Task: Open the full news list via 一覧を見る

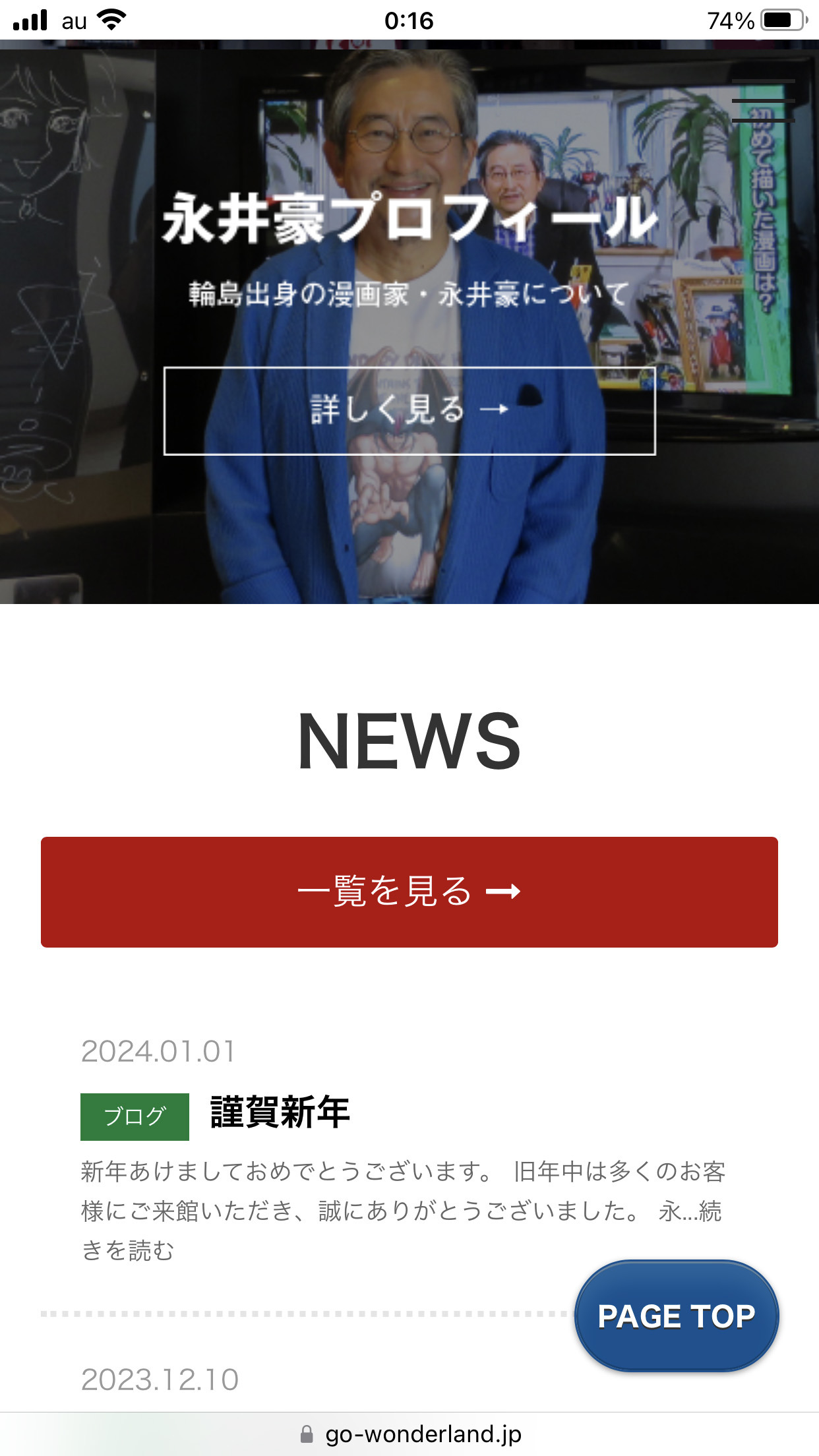Action: [409, 892]
